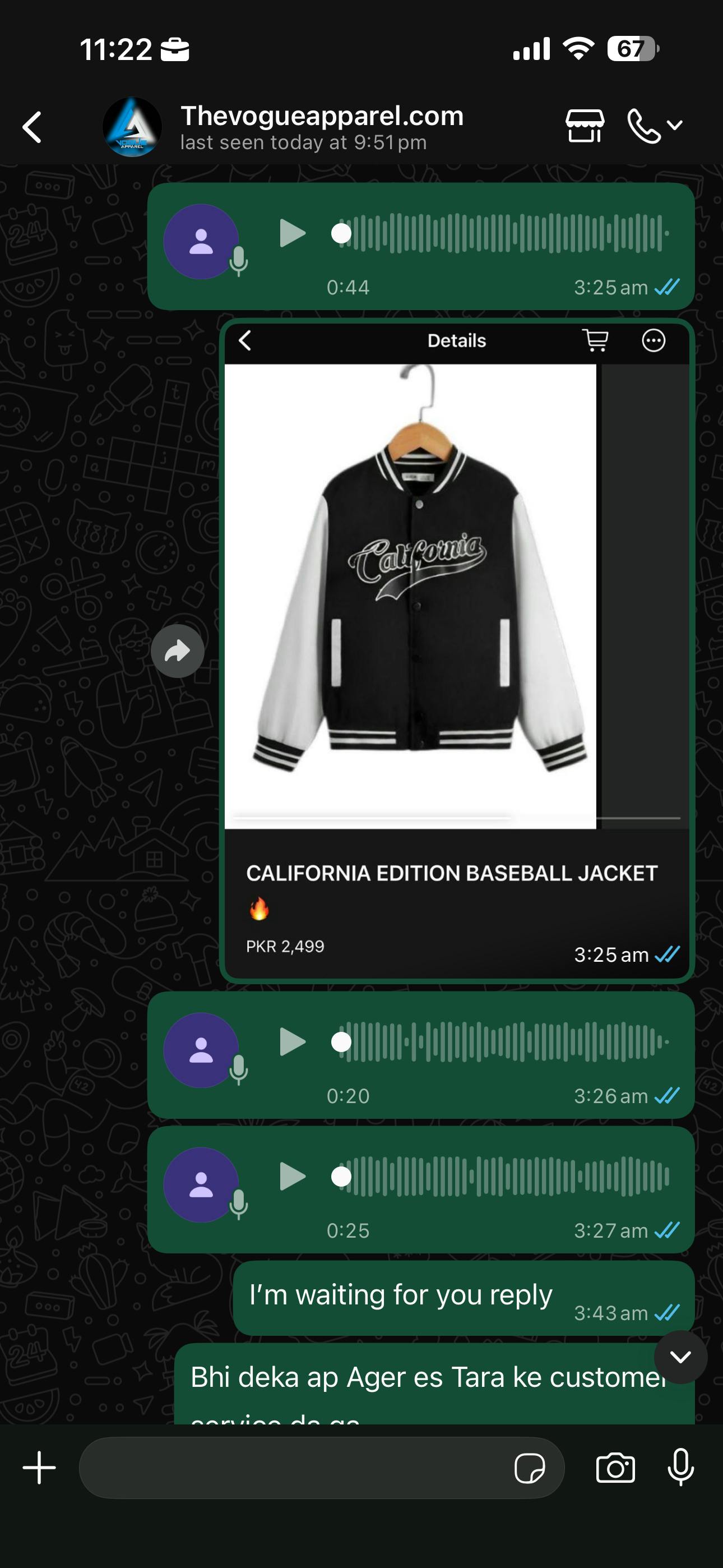This screenshot has width=723, height=1568.
Task: Tap the microphone to record a voice note
Action: click(680, 1468)
